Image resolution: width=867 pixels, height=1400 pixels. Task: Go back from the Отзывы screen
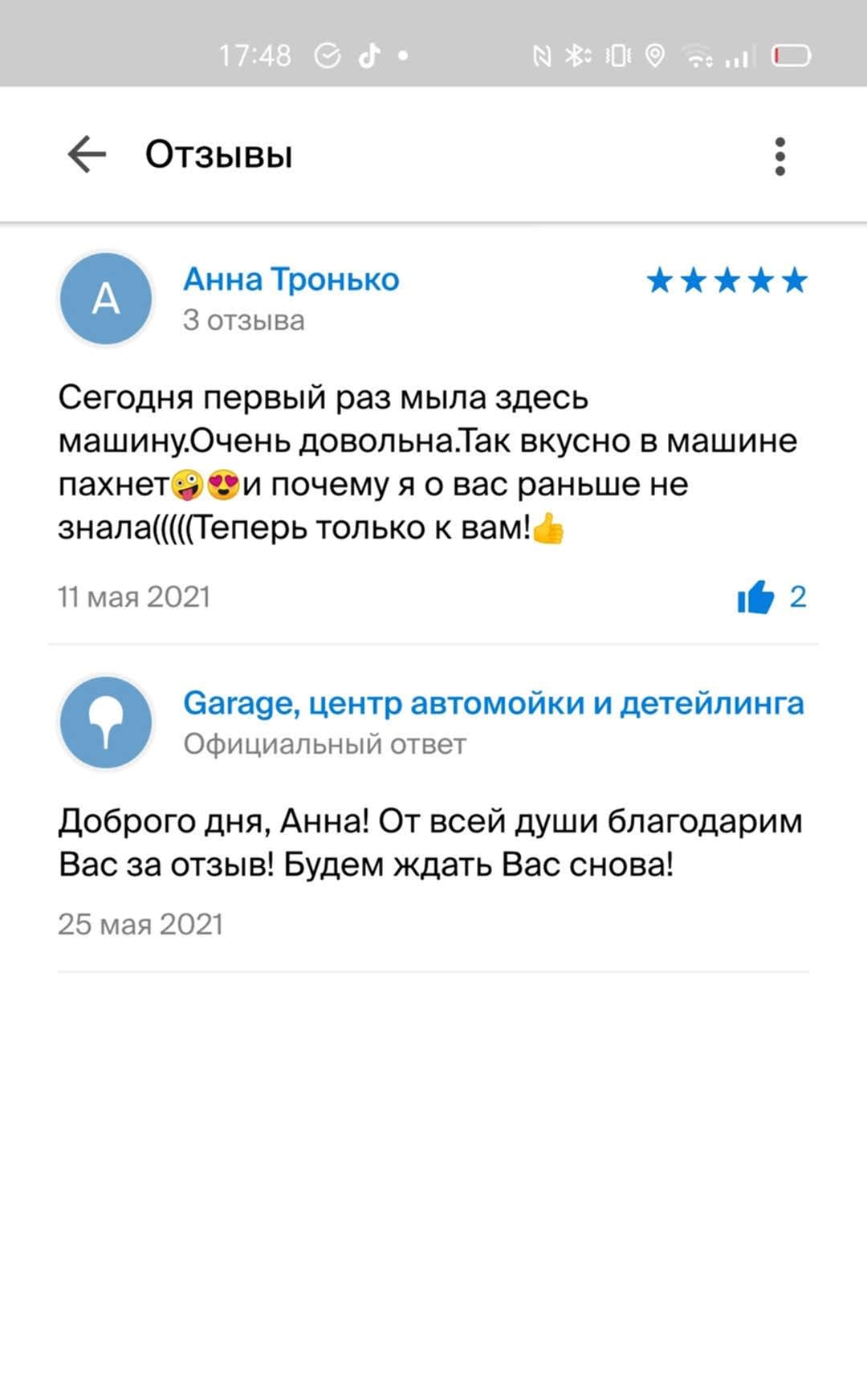point(87,154)
